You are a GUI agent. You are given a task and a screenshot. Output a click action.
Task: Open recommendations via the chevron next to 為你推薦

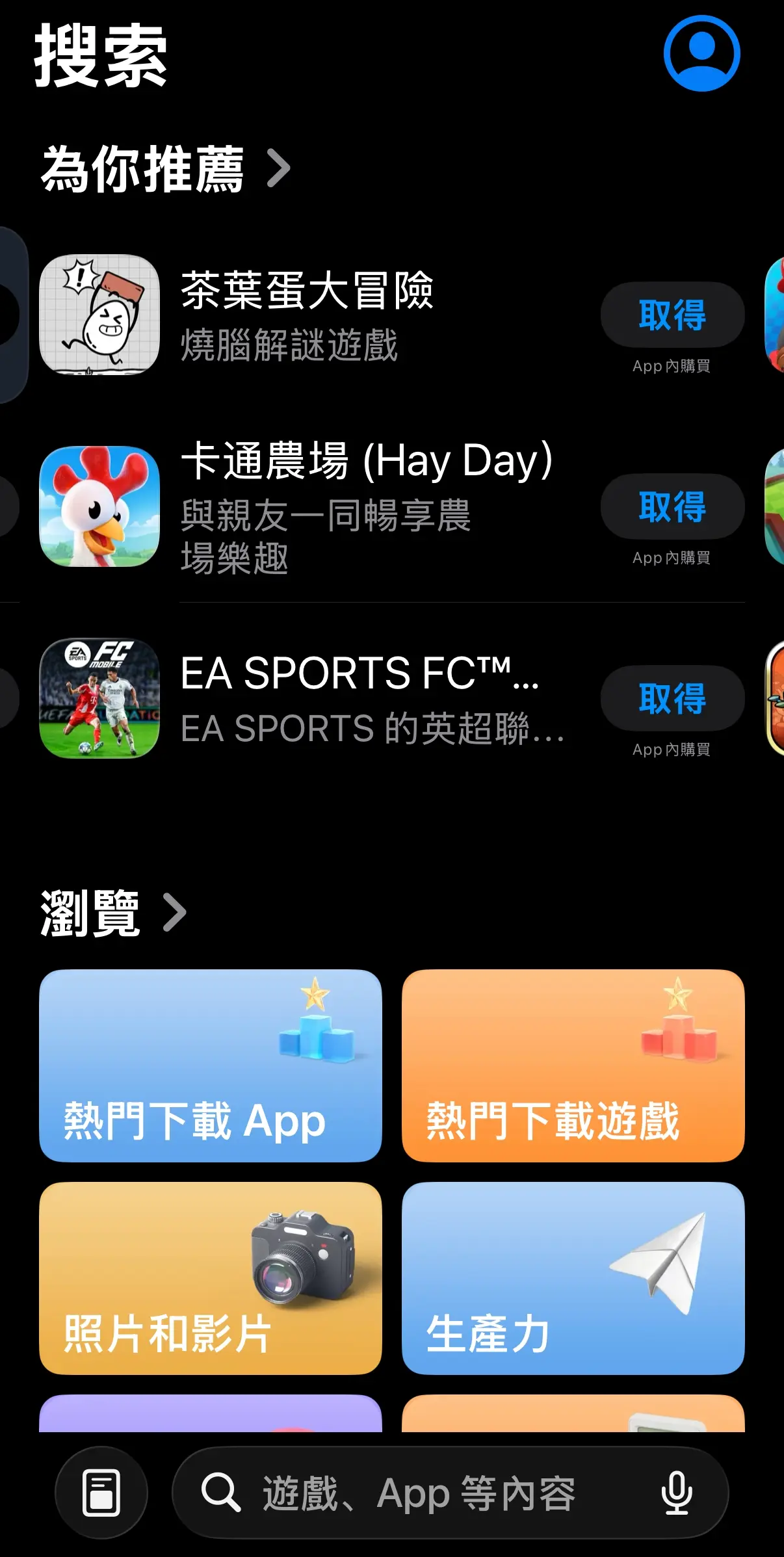tap(278, 168)
